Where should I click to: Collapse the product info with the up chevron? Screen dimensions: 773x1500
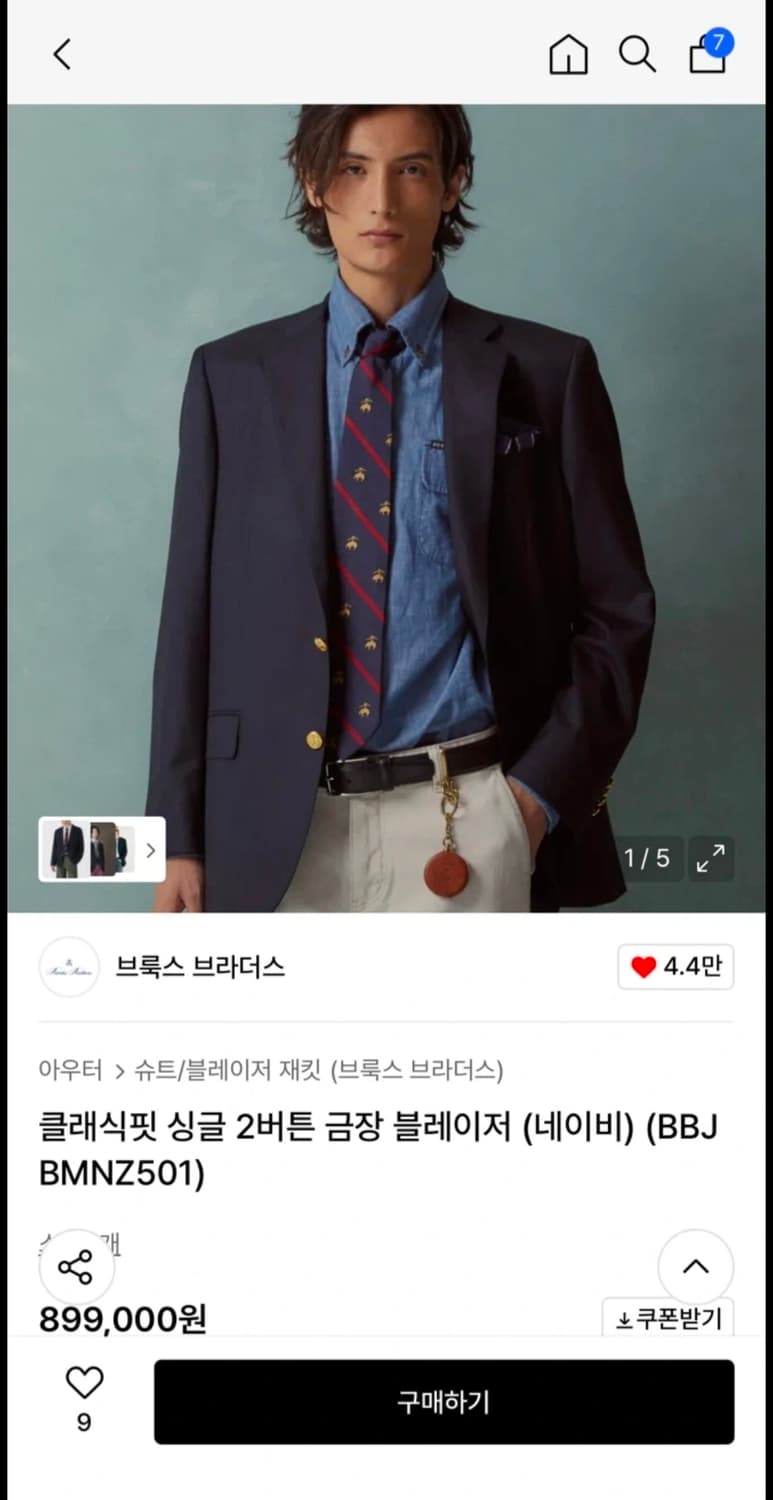pyautogui.click(x=695, y=1267)
